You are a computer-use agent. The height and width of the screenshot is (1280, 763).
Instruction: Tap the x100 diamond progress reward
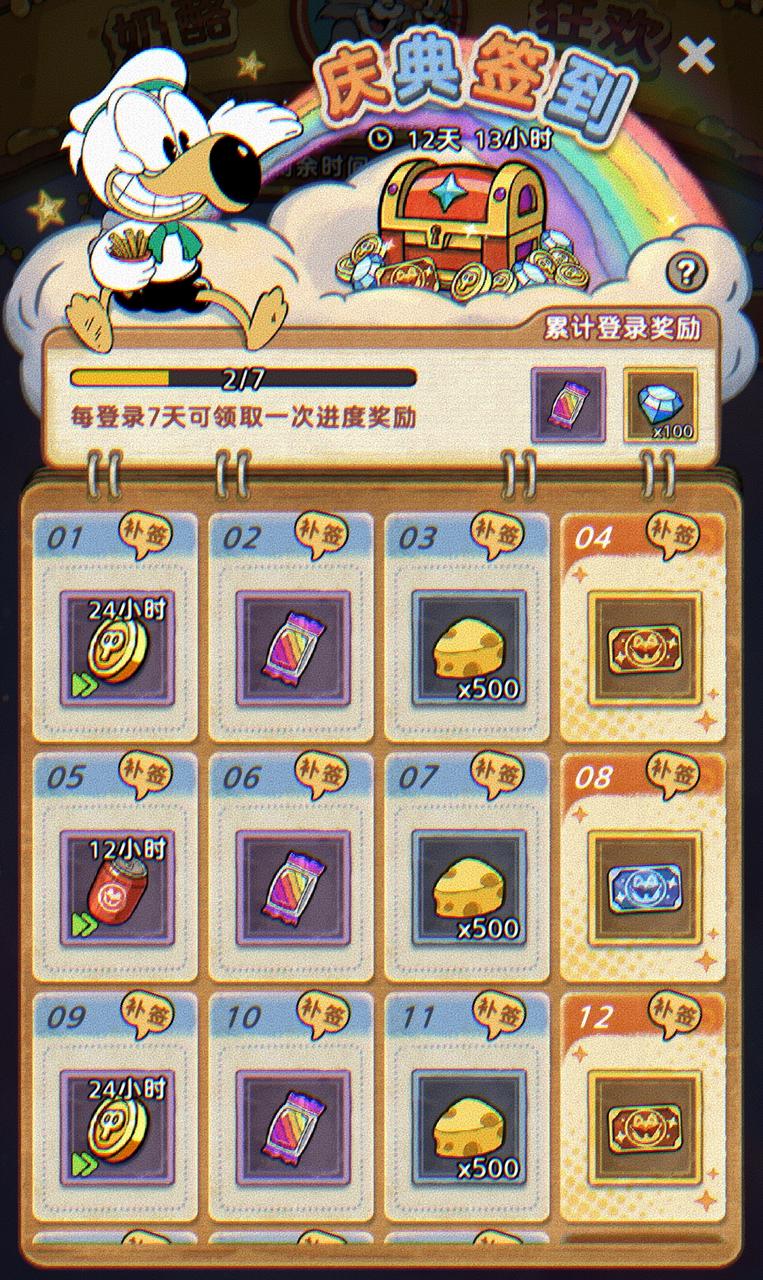point(660,404)
